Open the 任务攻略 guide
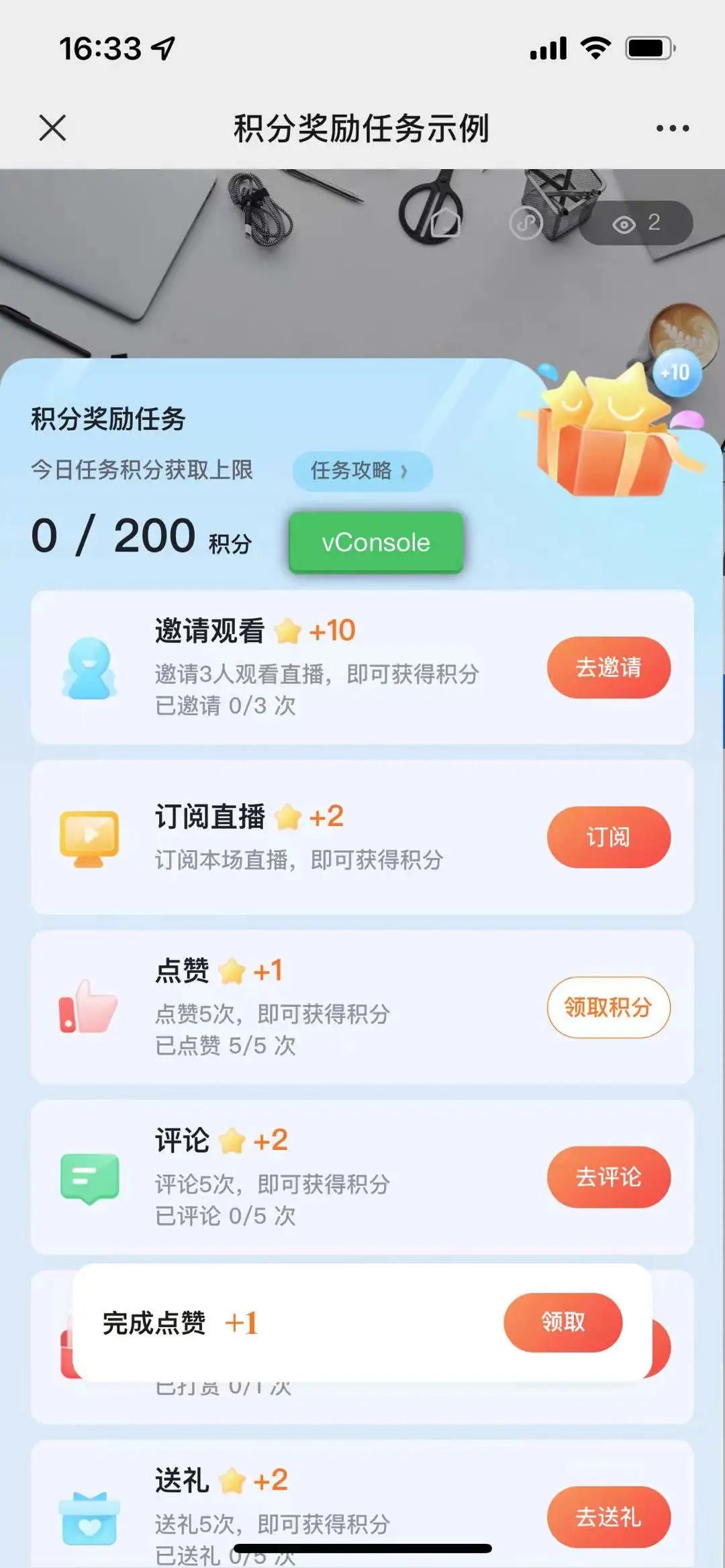Screen dimensions: 725x1568 (362, 471)
